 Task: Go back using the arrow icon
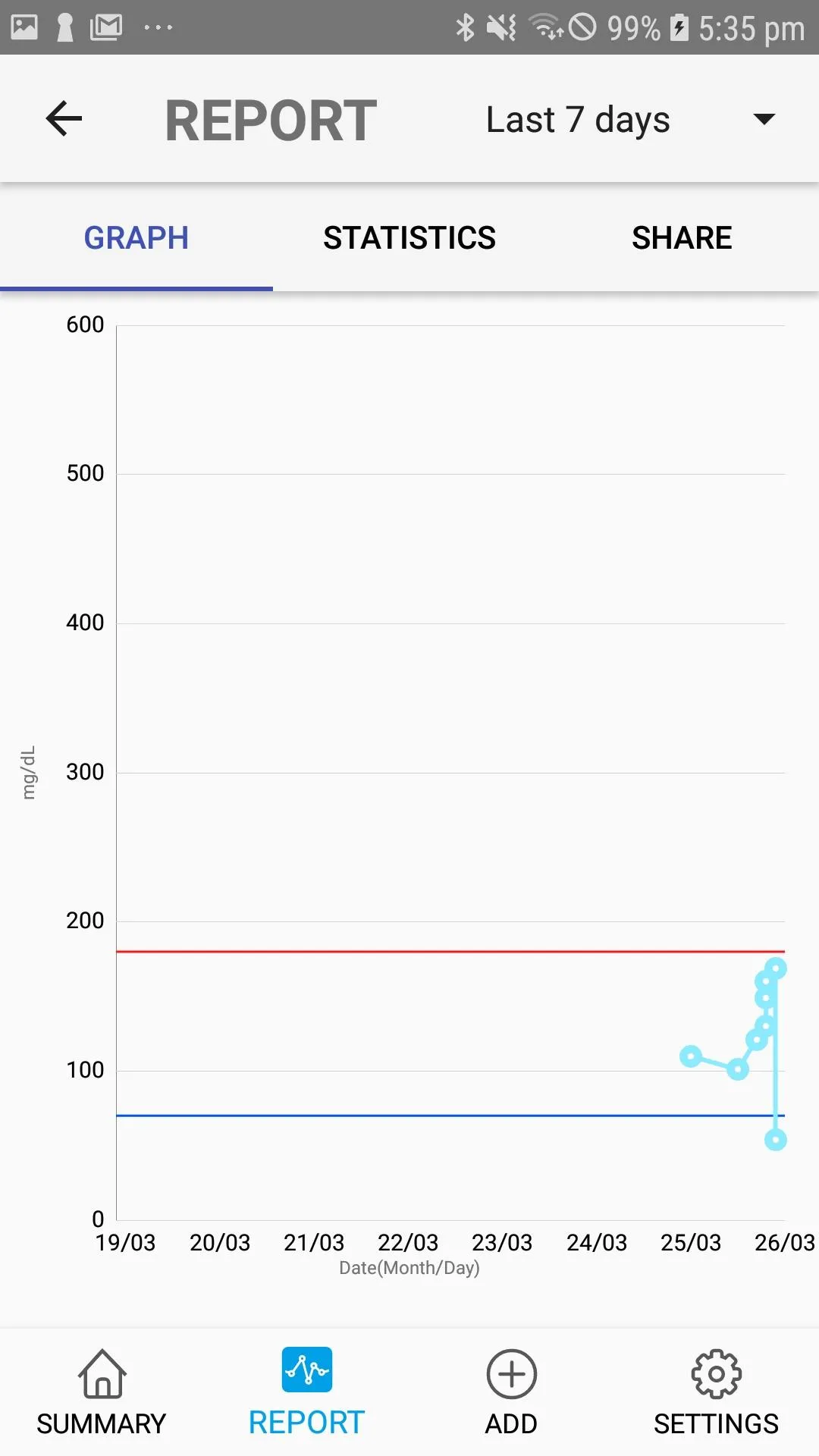(64, 119)
